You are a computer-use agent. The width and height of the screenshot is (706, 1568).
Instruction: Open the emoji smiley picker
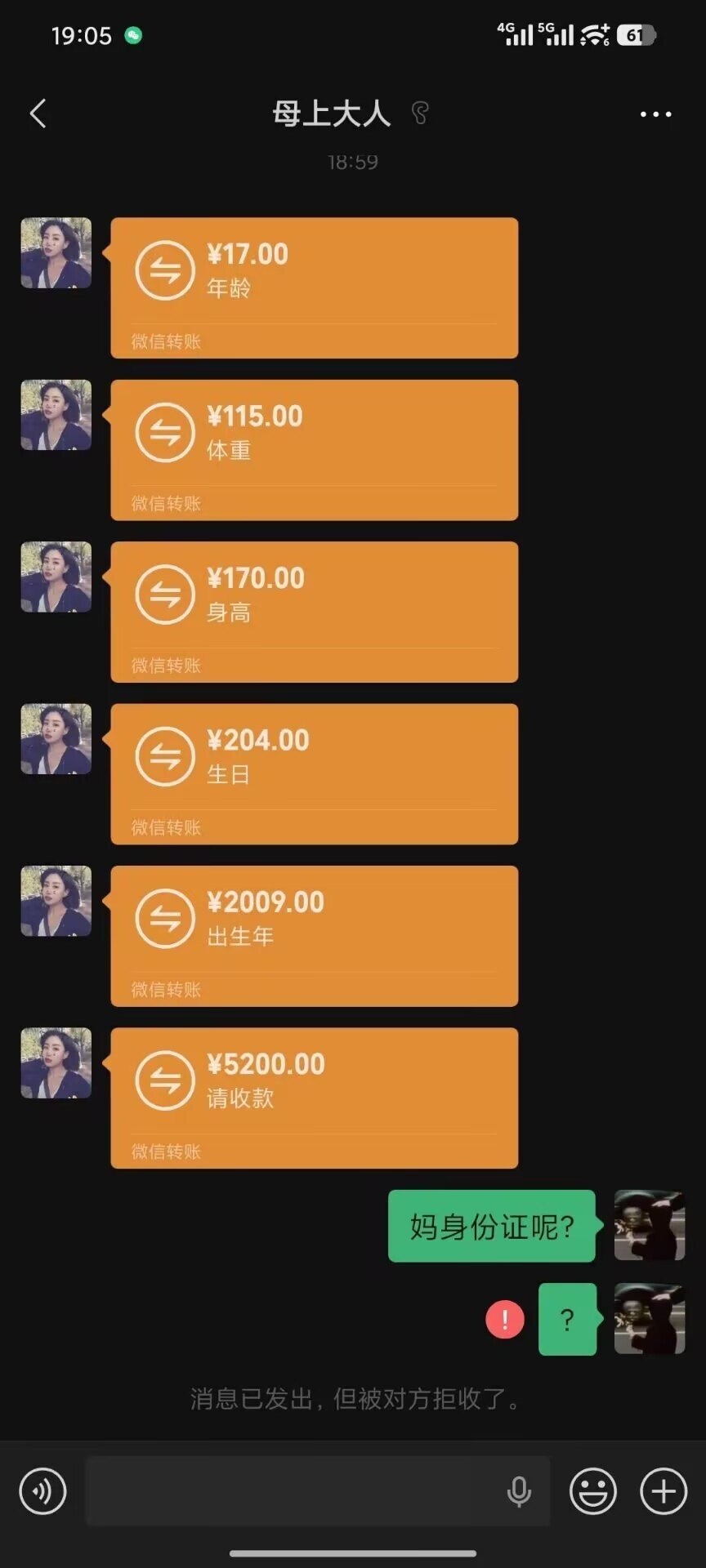pos(592,1491)
